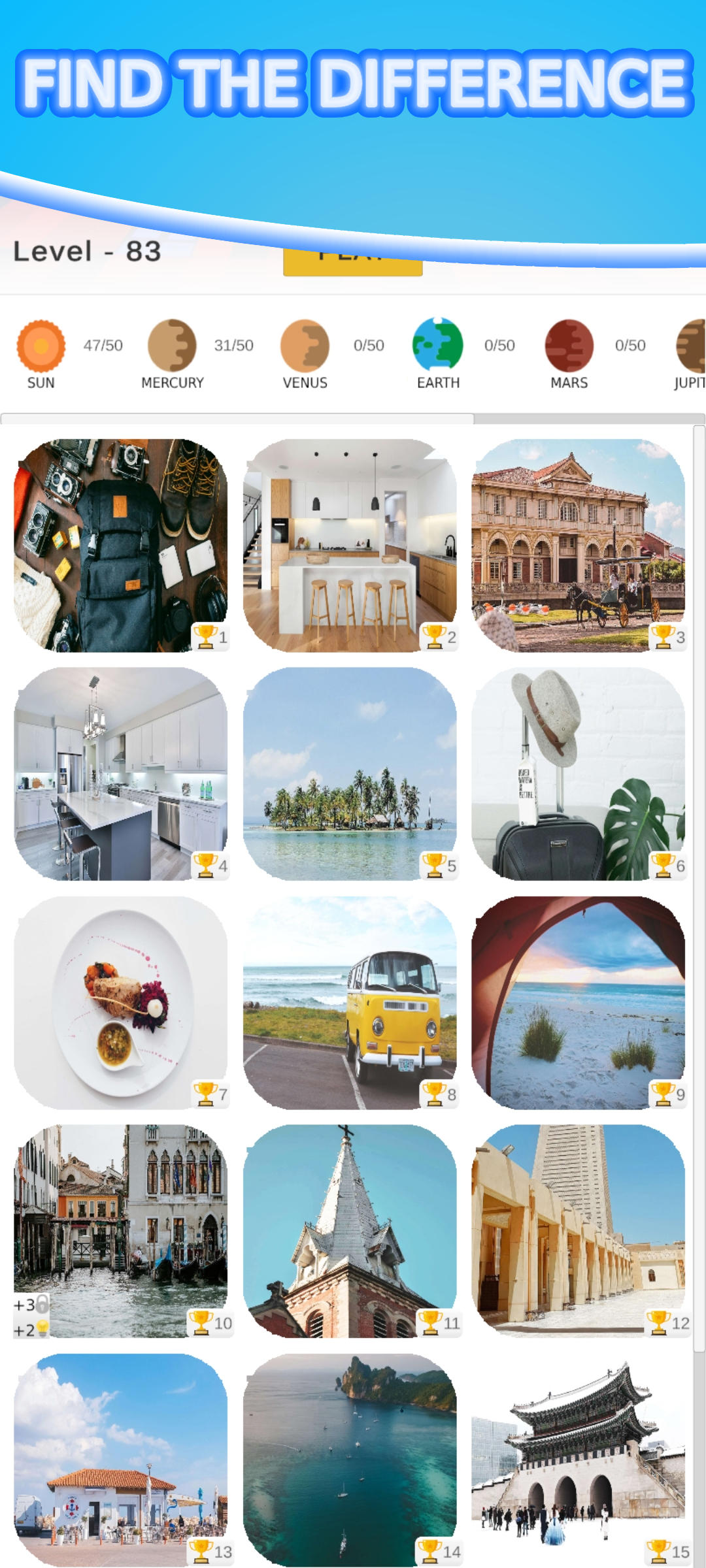Open level 9 with the beach view

(579, 1003)
